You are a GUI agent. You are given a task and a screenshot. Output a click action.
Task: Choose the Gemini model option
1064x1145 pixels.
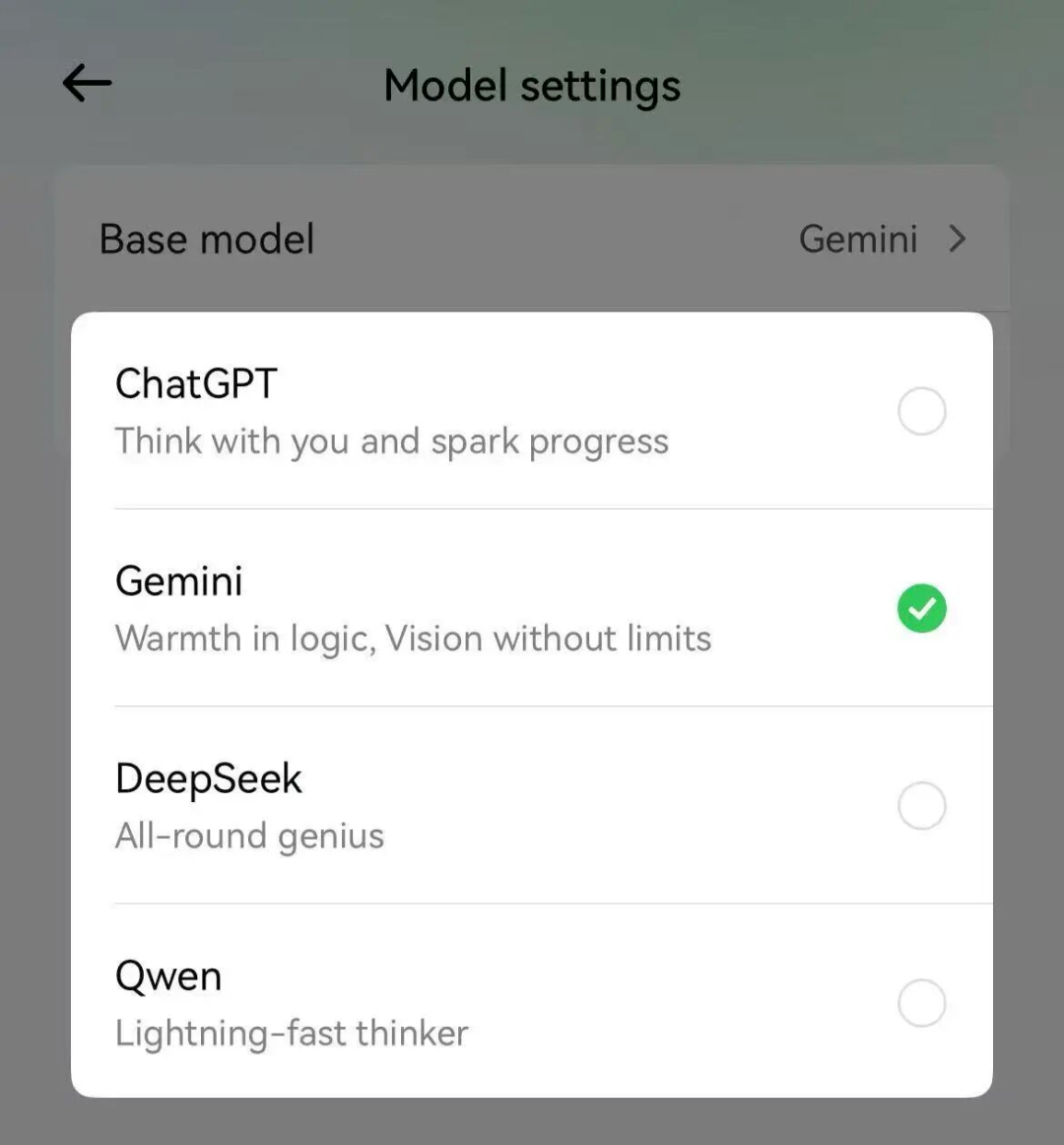point(921,608)
